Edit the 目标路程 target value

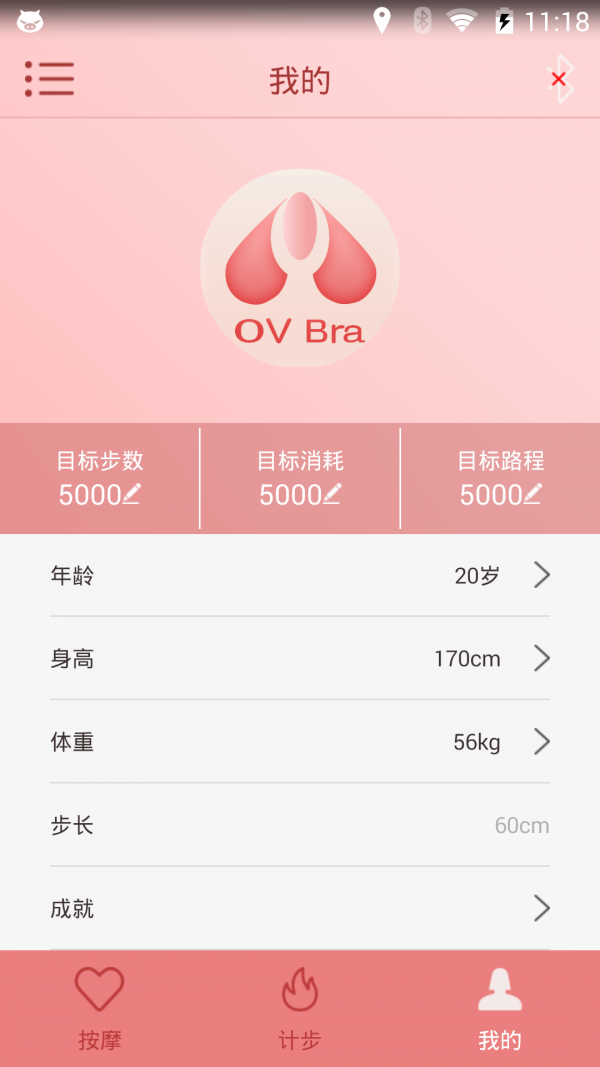click(500, 494)
